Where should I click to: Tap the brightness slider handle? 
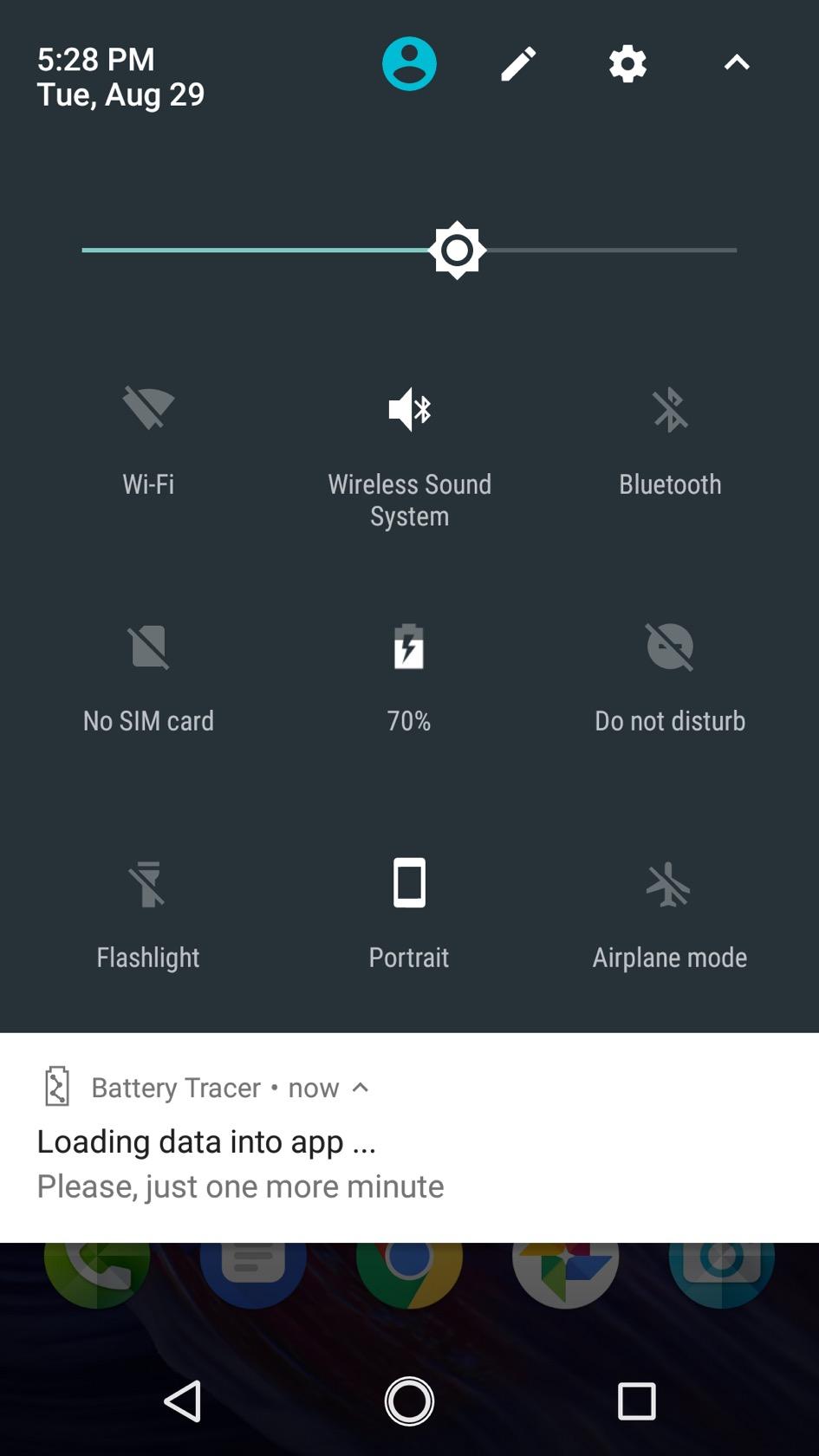click(x=458, y=250)
